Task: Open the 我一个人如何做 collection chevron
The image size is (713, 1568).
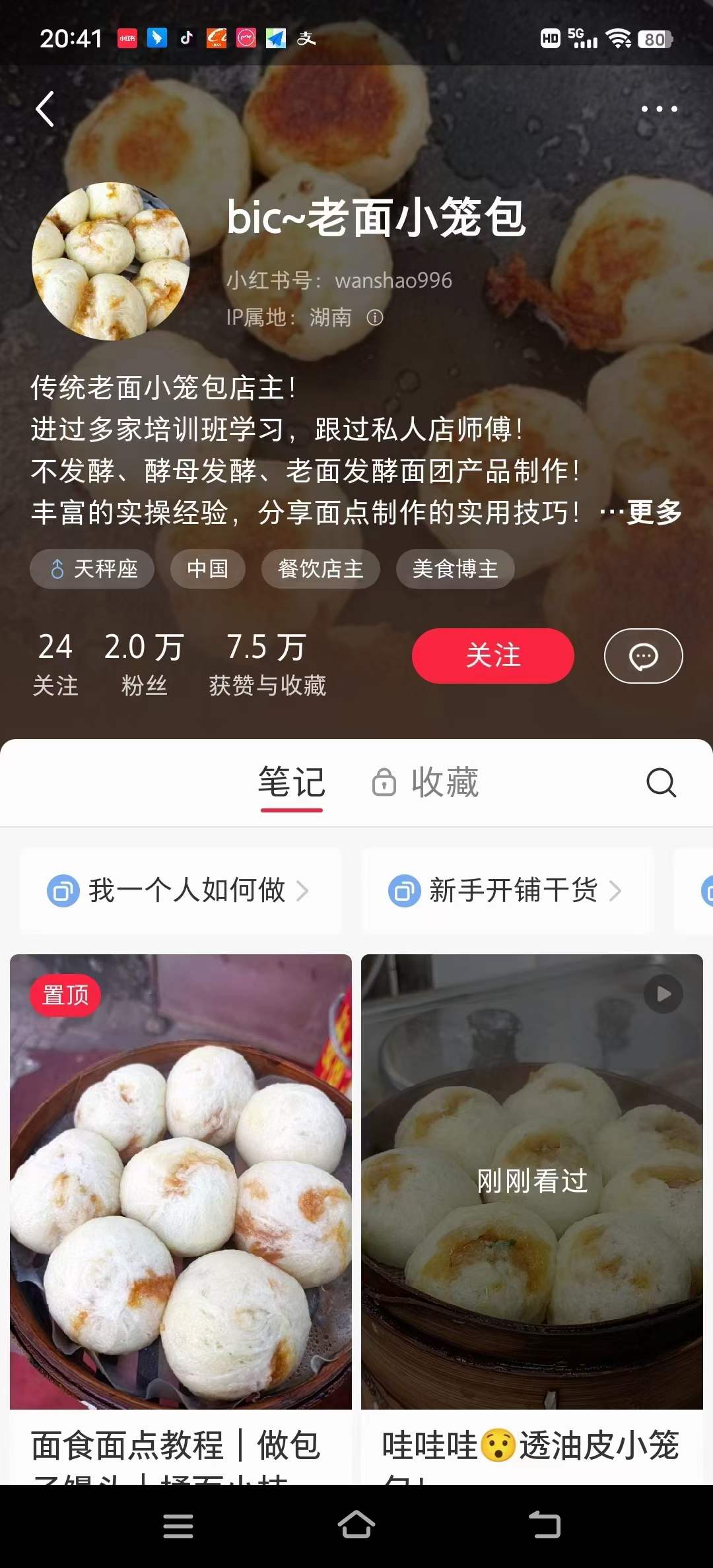Action: 302,891
